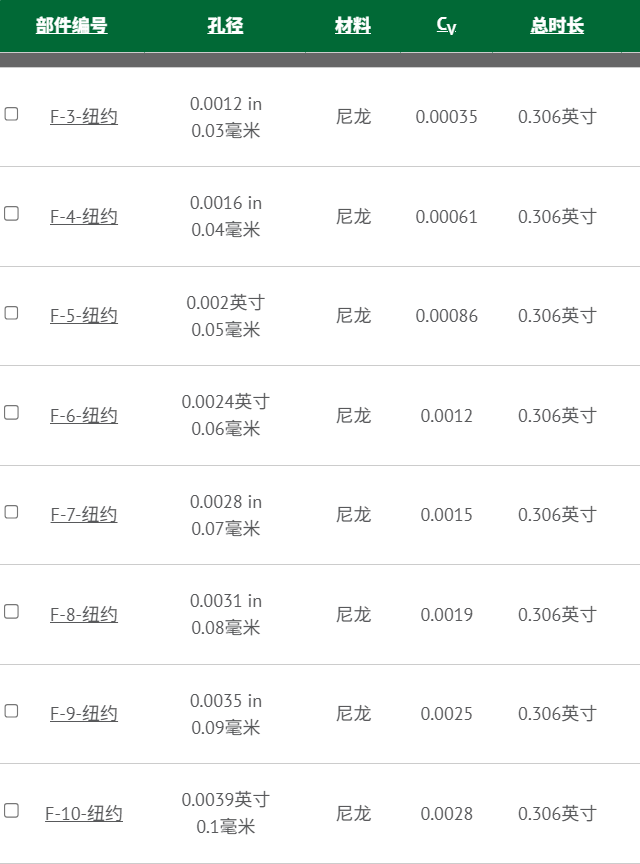This screenshot has height=864, width=640.
Task: Sort by the 孔径 column header
Action: tap(225, 26)
